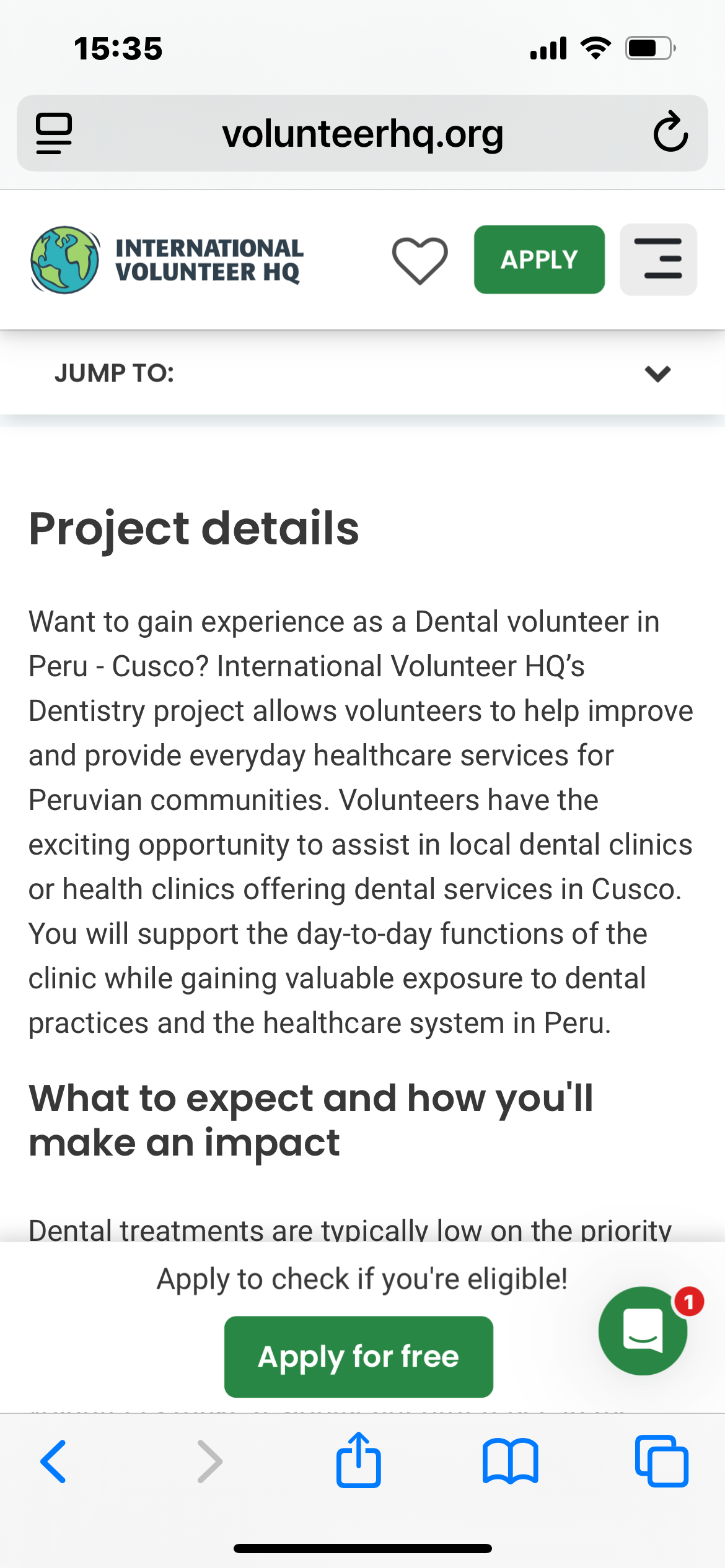The image size is (725, 1568).
Task: Open the chat support bubble
Action: 643,1330
